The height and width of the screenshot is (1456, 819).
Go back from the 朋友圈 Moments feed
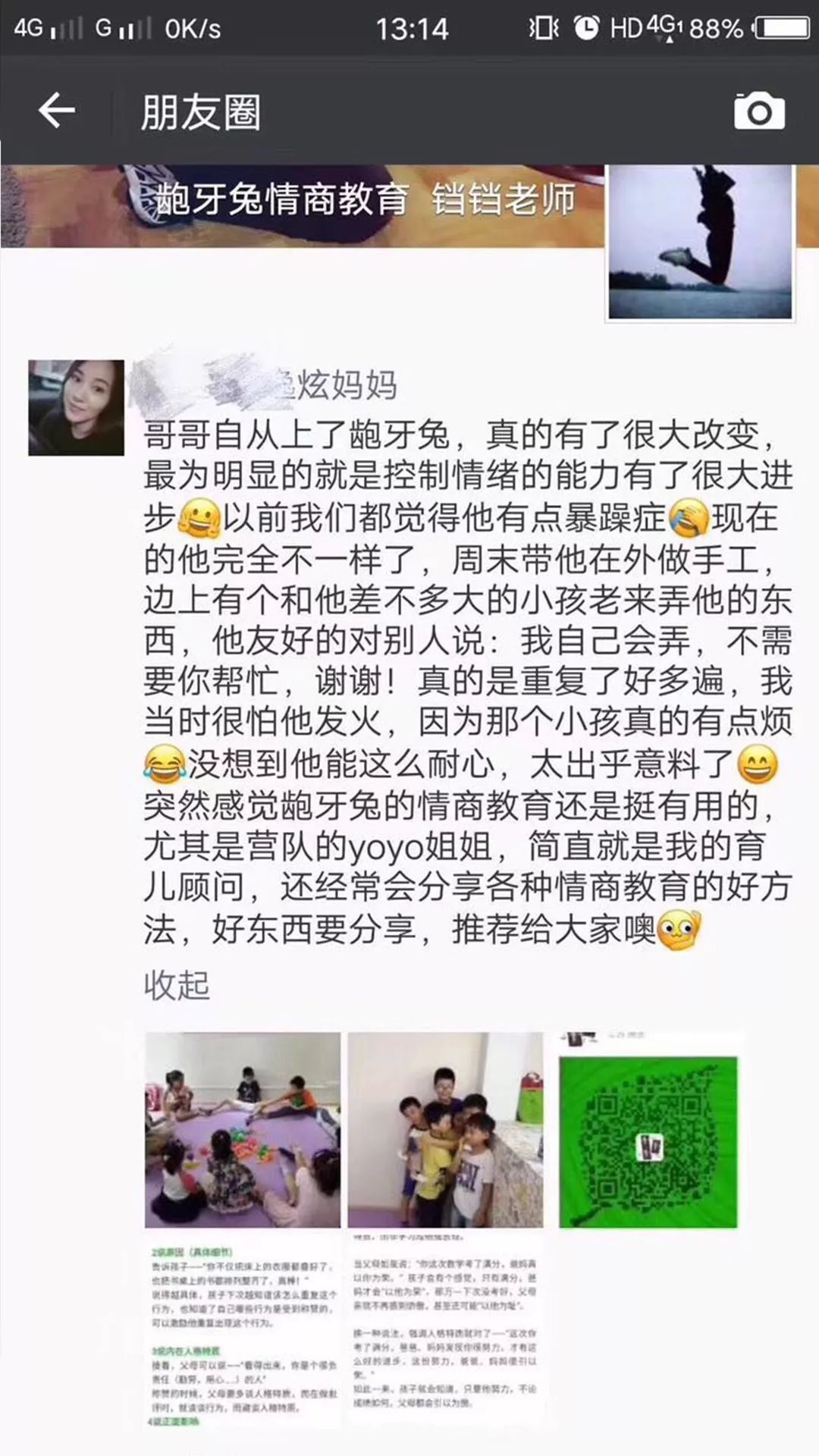point(57,111)
